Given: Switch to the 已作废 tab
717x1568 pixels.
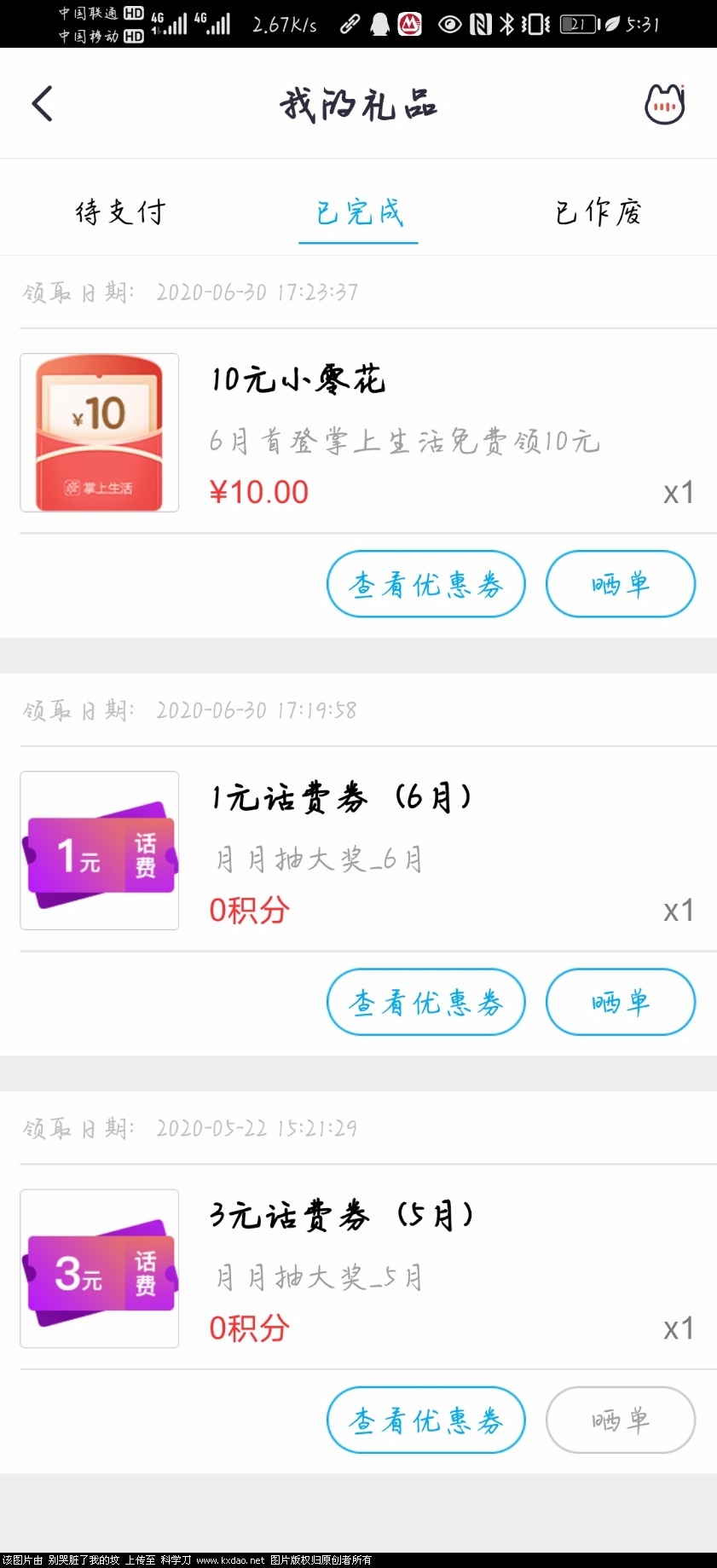Looking at the screenshot, I should coord(597,213).
